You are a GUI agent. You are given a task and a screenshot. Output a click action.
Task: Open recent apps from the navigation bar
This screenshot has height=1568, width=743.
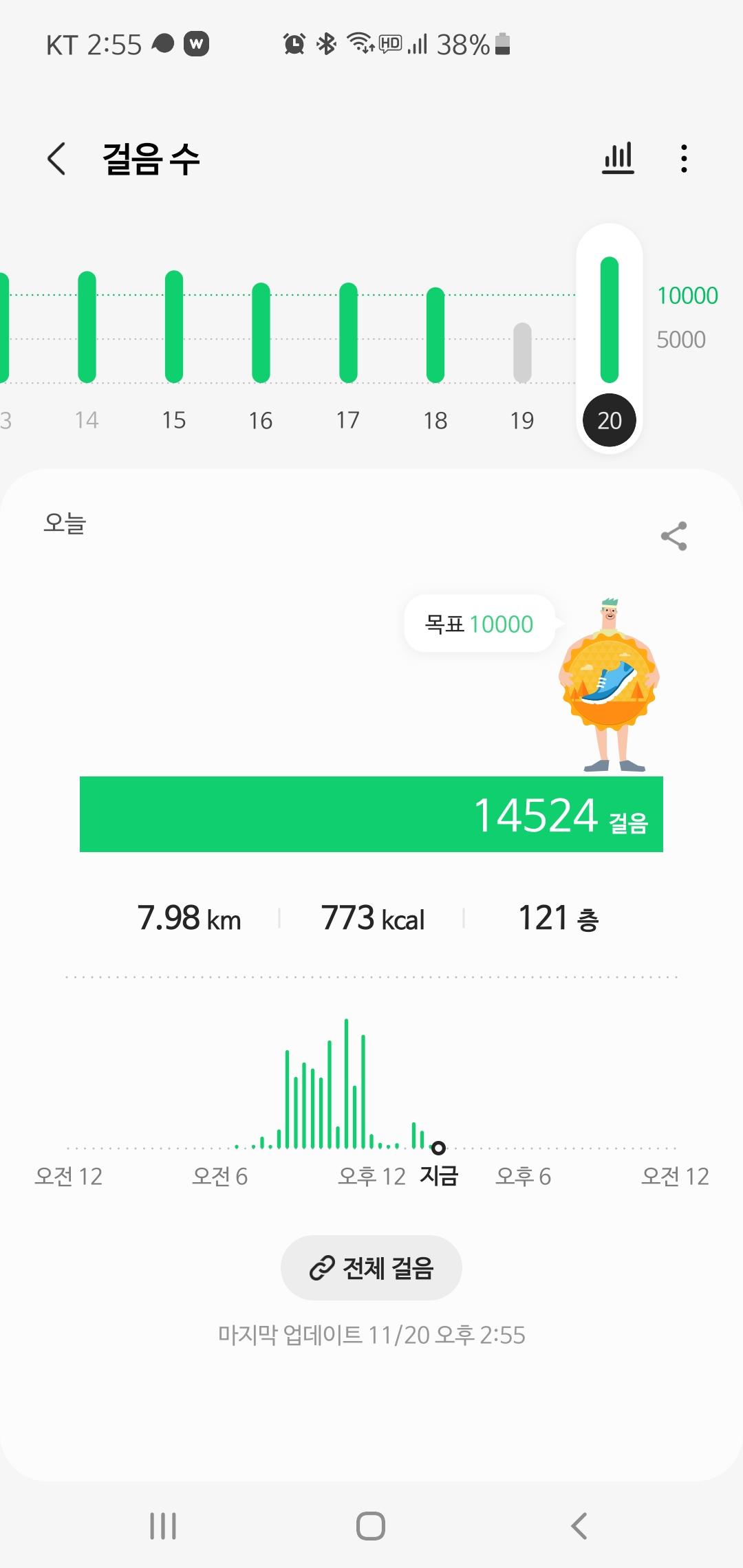(x=163, y=1526)
